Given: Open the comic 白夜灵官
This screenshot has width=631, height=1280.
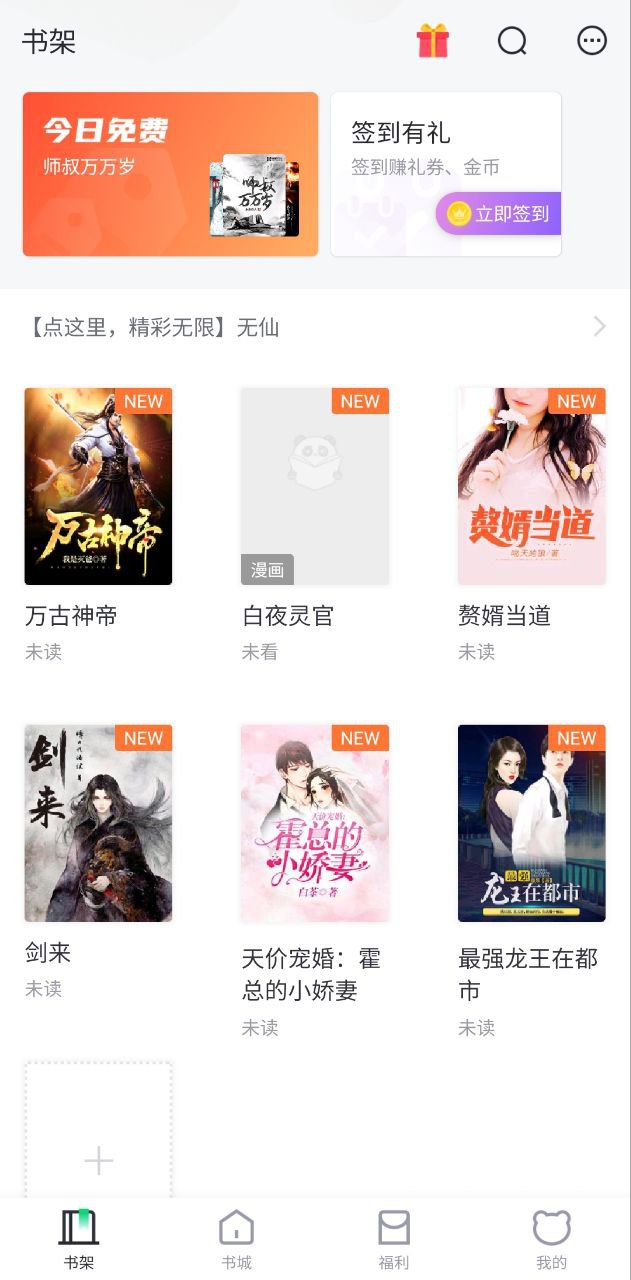Looking at the screenshot, I should click(x=314, y=486).
